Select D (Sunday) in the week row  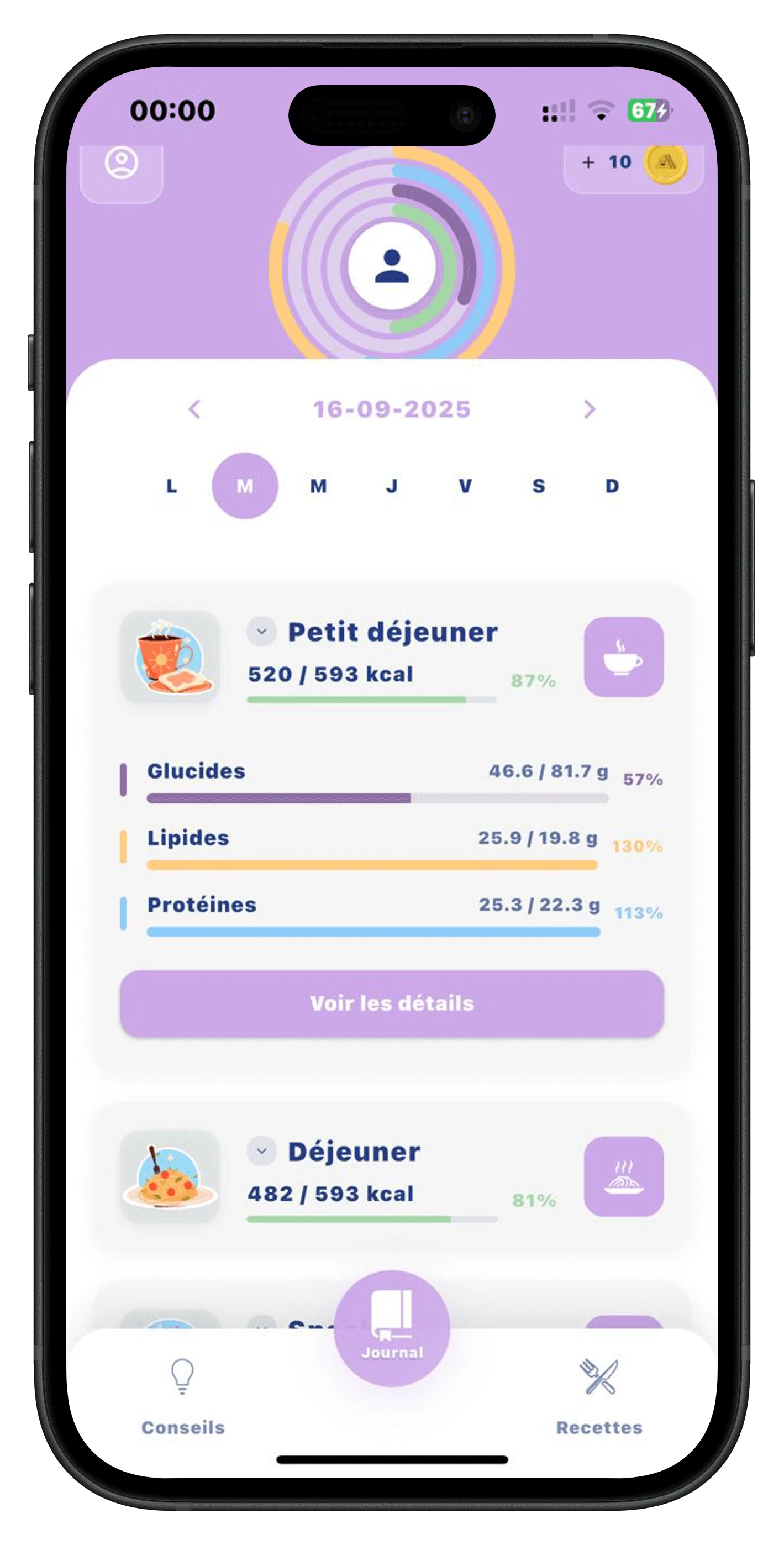[x=612, y=486]
